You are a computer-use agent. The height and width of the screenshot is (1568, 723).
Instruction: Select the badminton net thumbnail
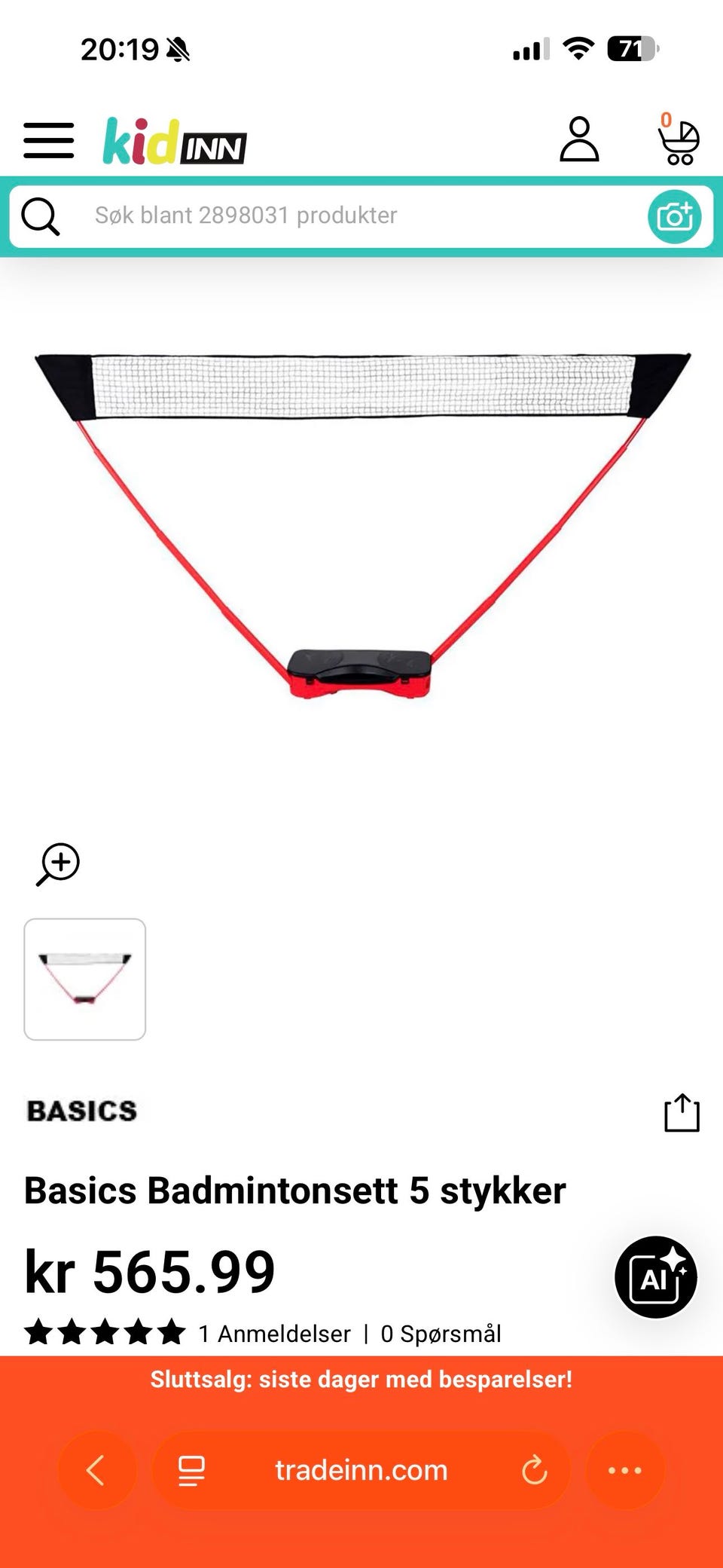[85, 980]
